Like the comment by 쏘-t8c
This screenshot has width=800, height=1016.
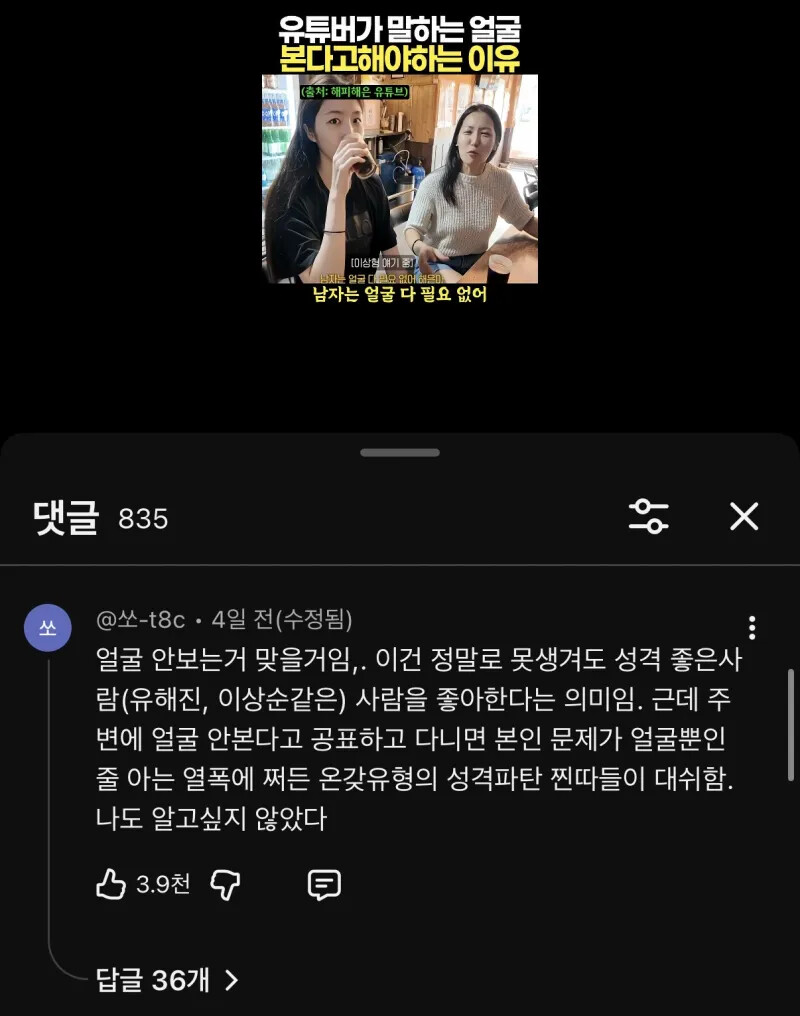click(x=111, y=884)
